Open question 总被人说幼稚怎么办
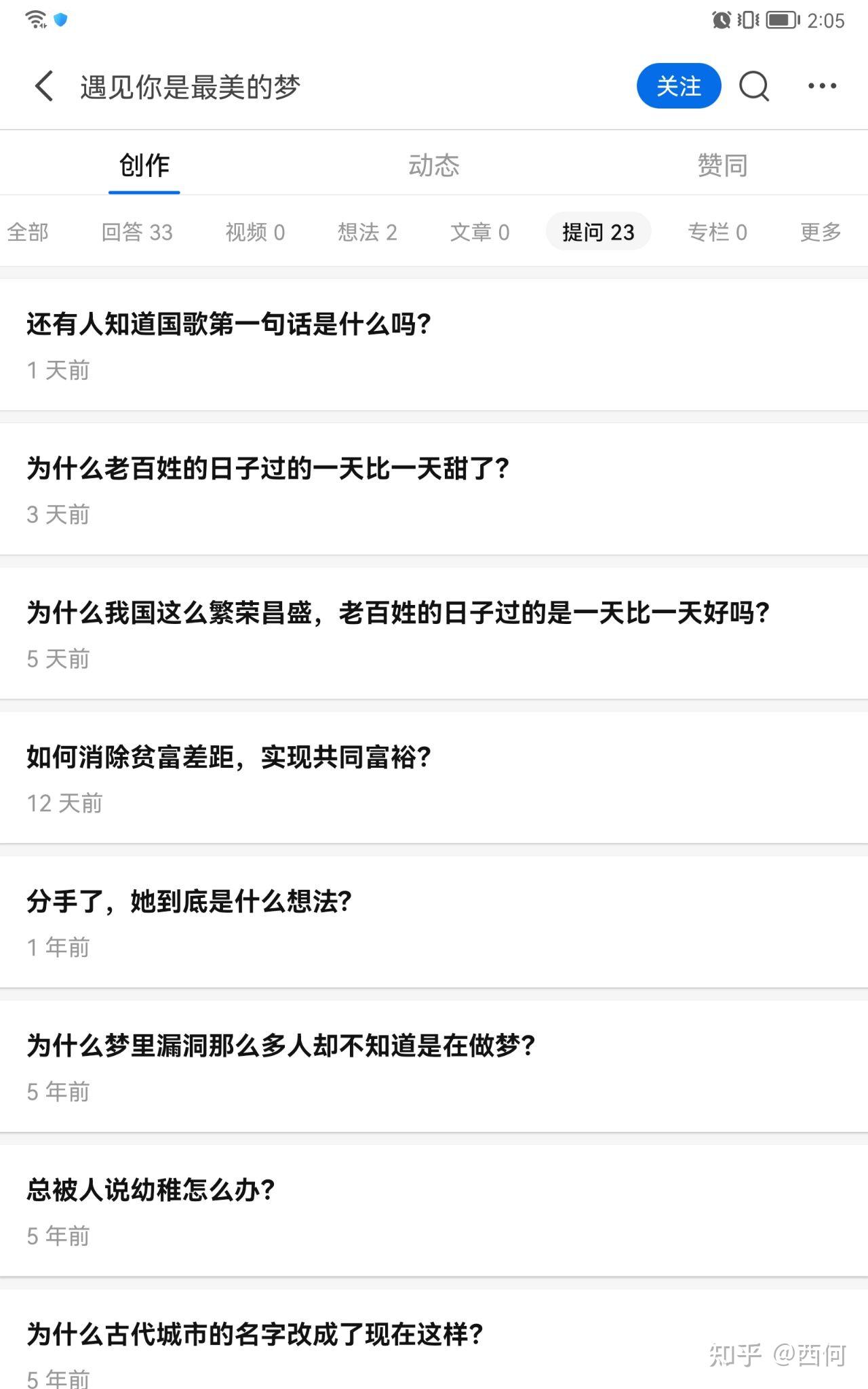868x1389 pixels. 434,1212
